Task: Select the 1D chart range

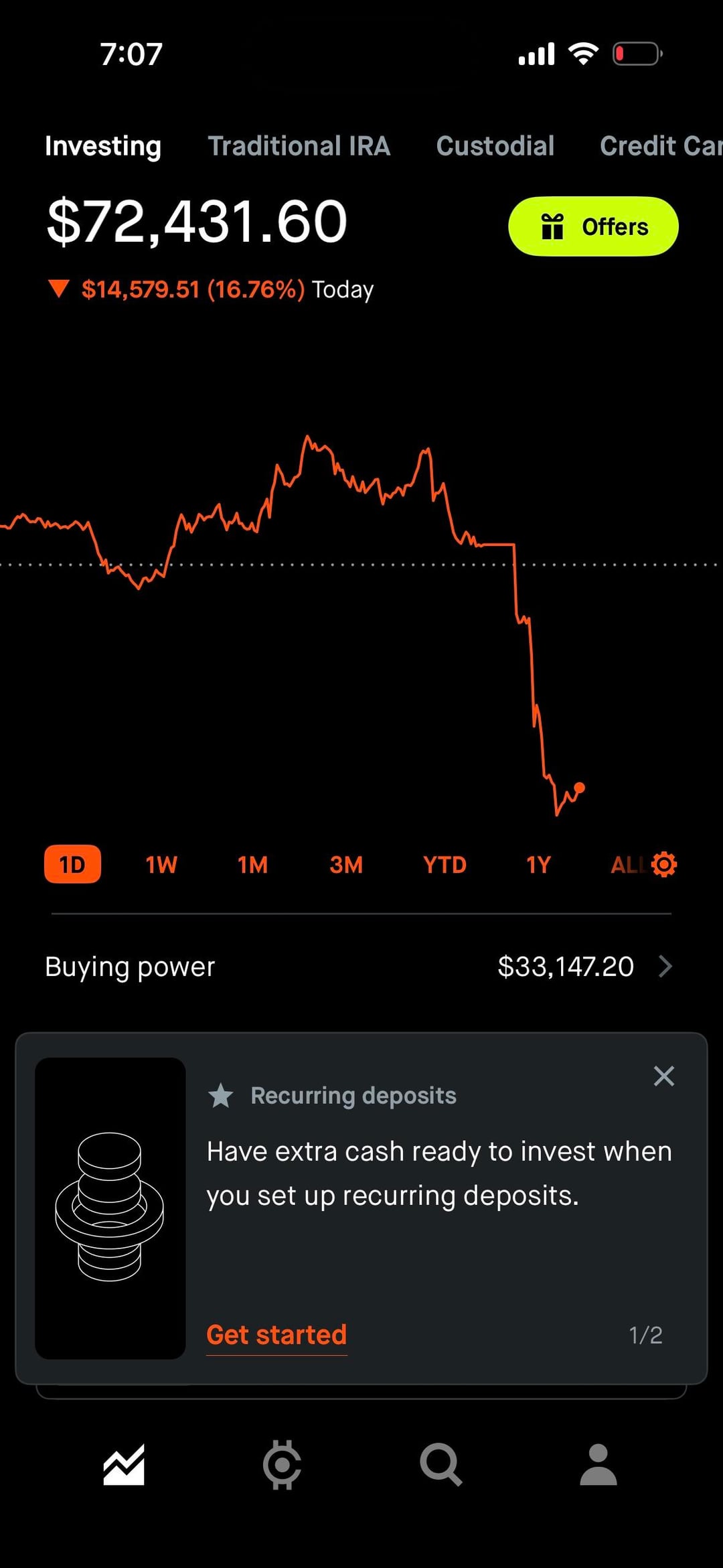Action: 72,865
